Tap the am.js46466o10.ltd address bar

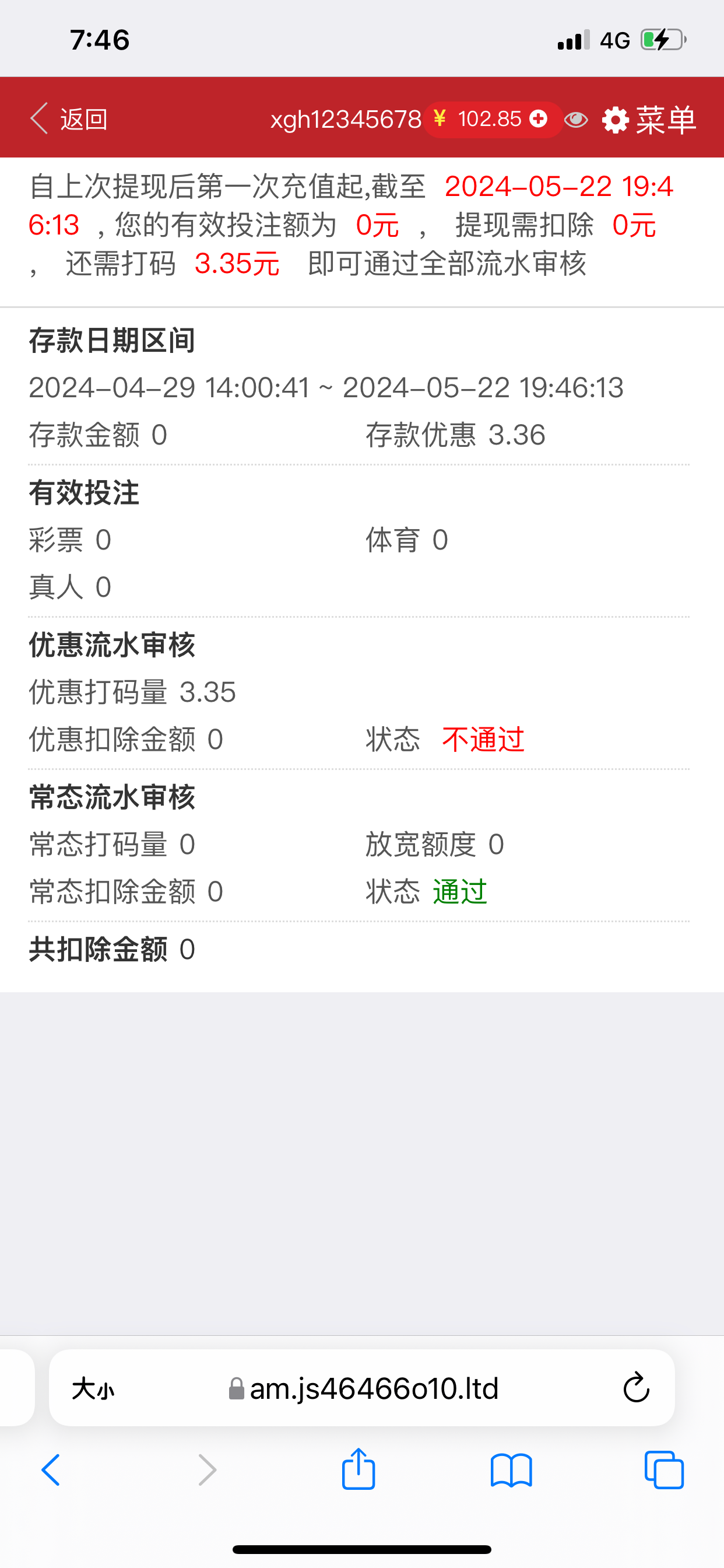(364, 1389)
